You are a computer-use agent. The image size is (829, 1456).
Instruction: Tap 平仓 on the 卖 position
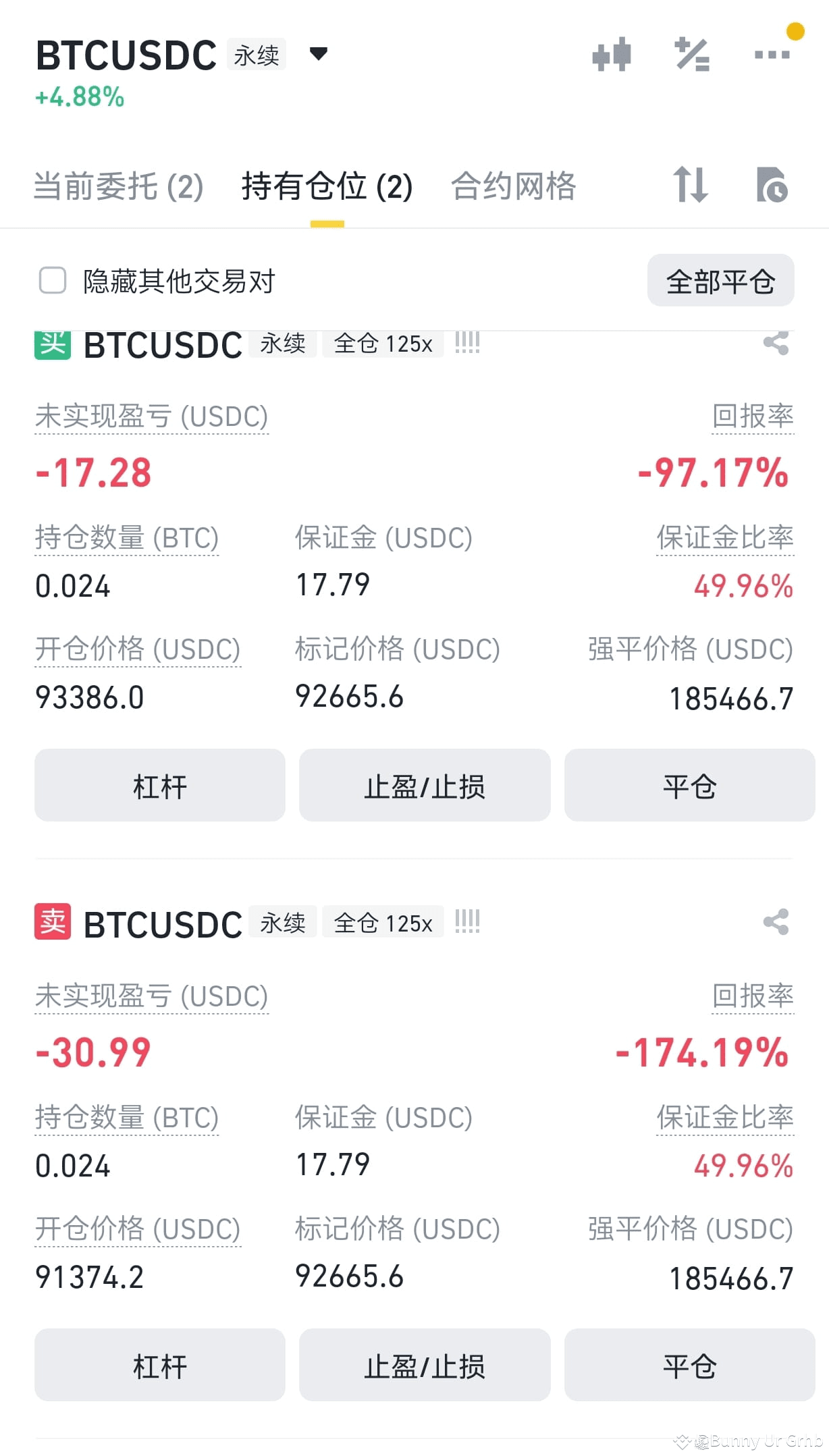(689, 1366)
